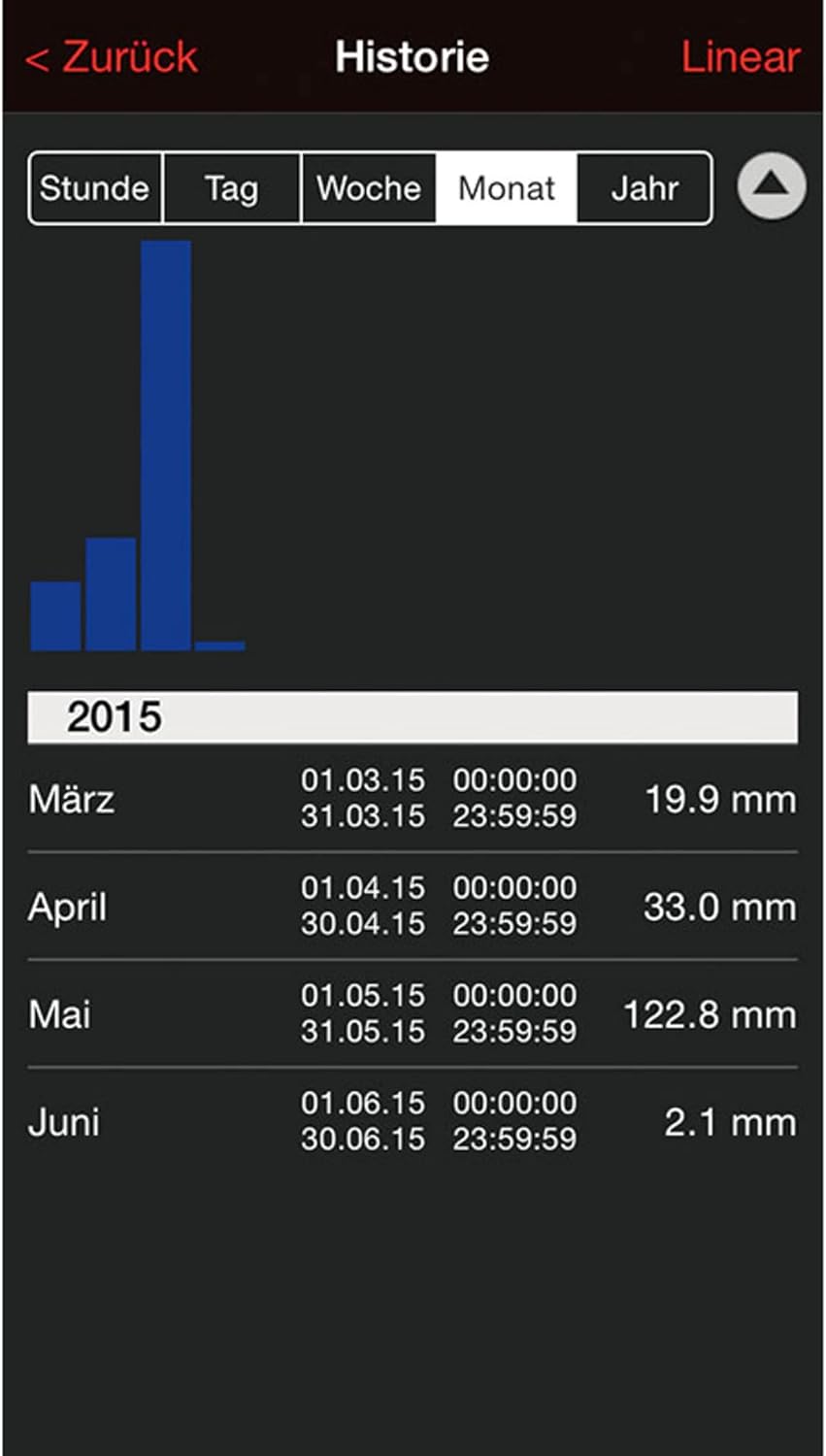This screenshot has height=1456, width=826.
Task: Go back using the Zurück link
Action: click(112, 56)
